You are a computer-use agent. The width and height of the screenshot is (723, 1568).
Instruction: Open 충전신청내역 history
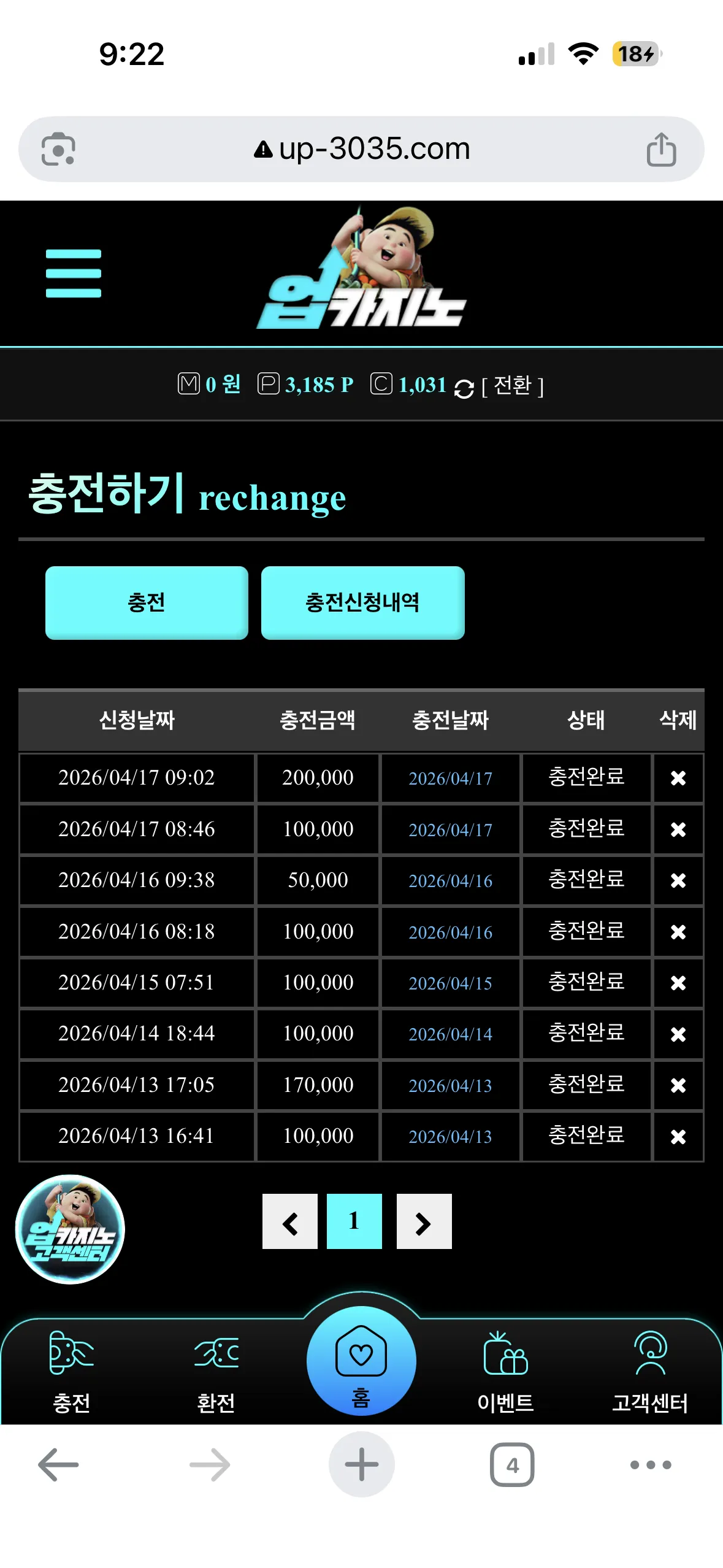pyautogui.click(x=362, y=602)
